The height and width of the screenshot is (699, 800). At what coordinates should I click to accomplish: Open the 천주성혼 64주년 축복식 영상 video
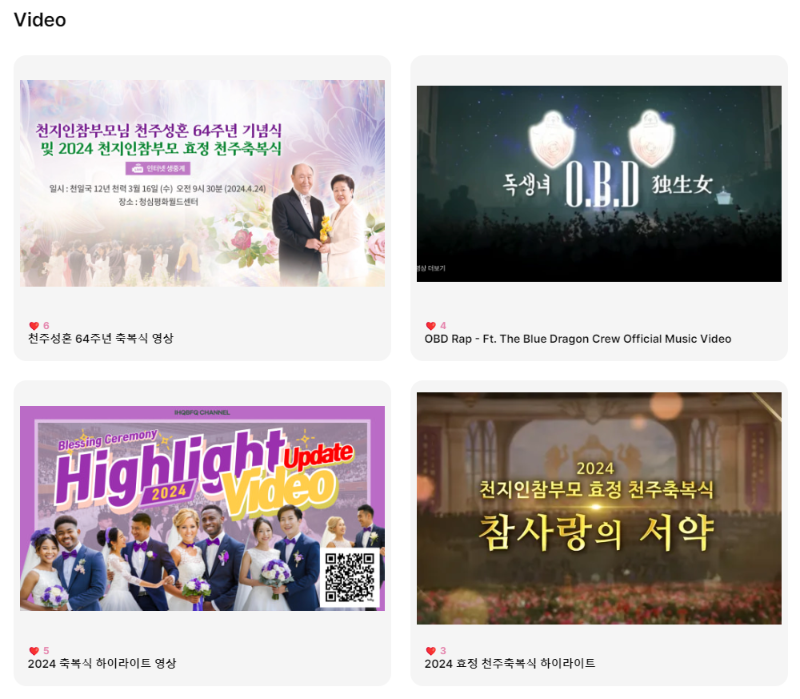[202, 184]
